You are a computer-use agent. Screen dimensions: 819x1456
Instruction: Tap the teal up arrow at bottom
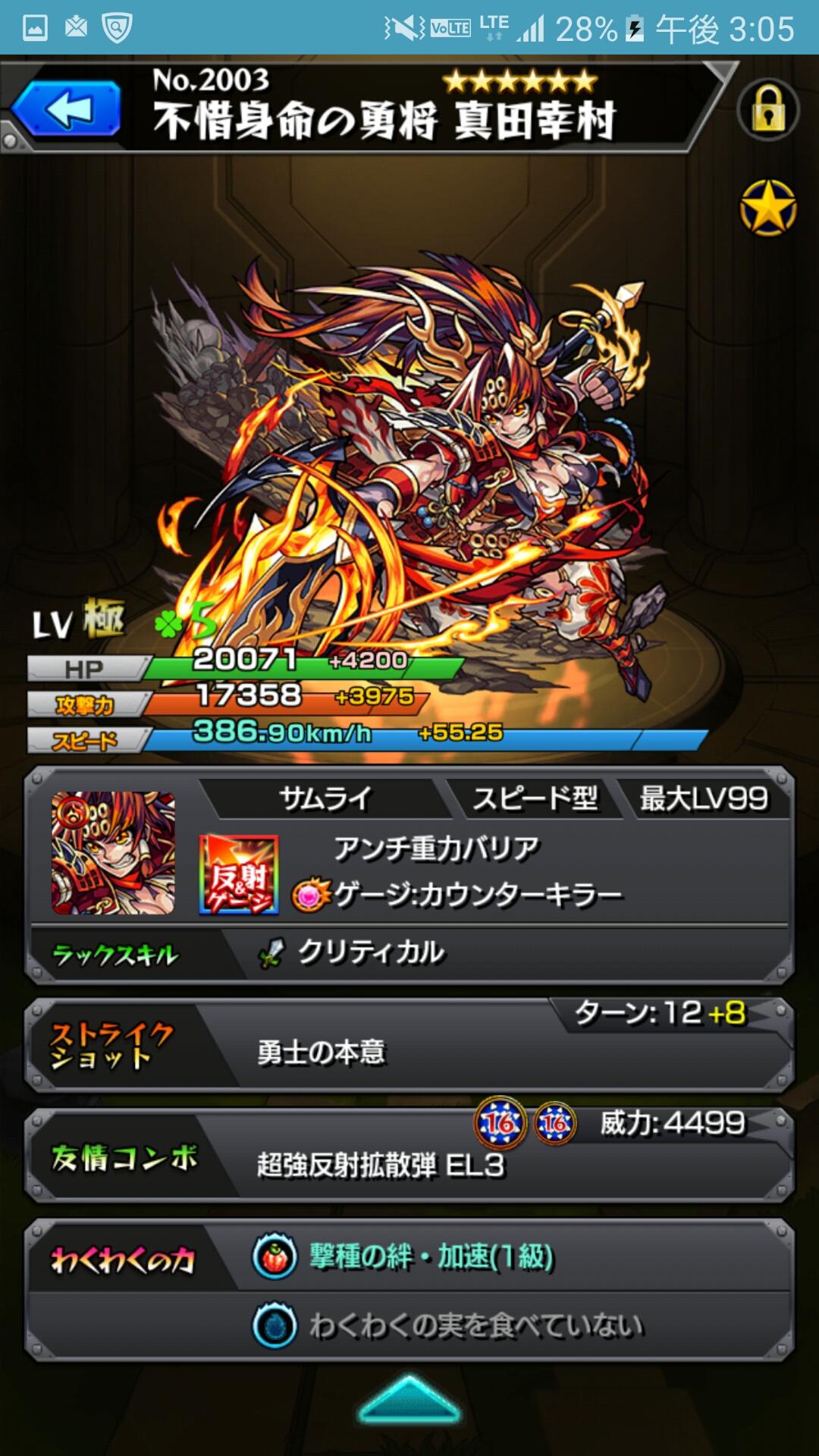point(409,1399)
